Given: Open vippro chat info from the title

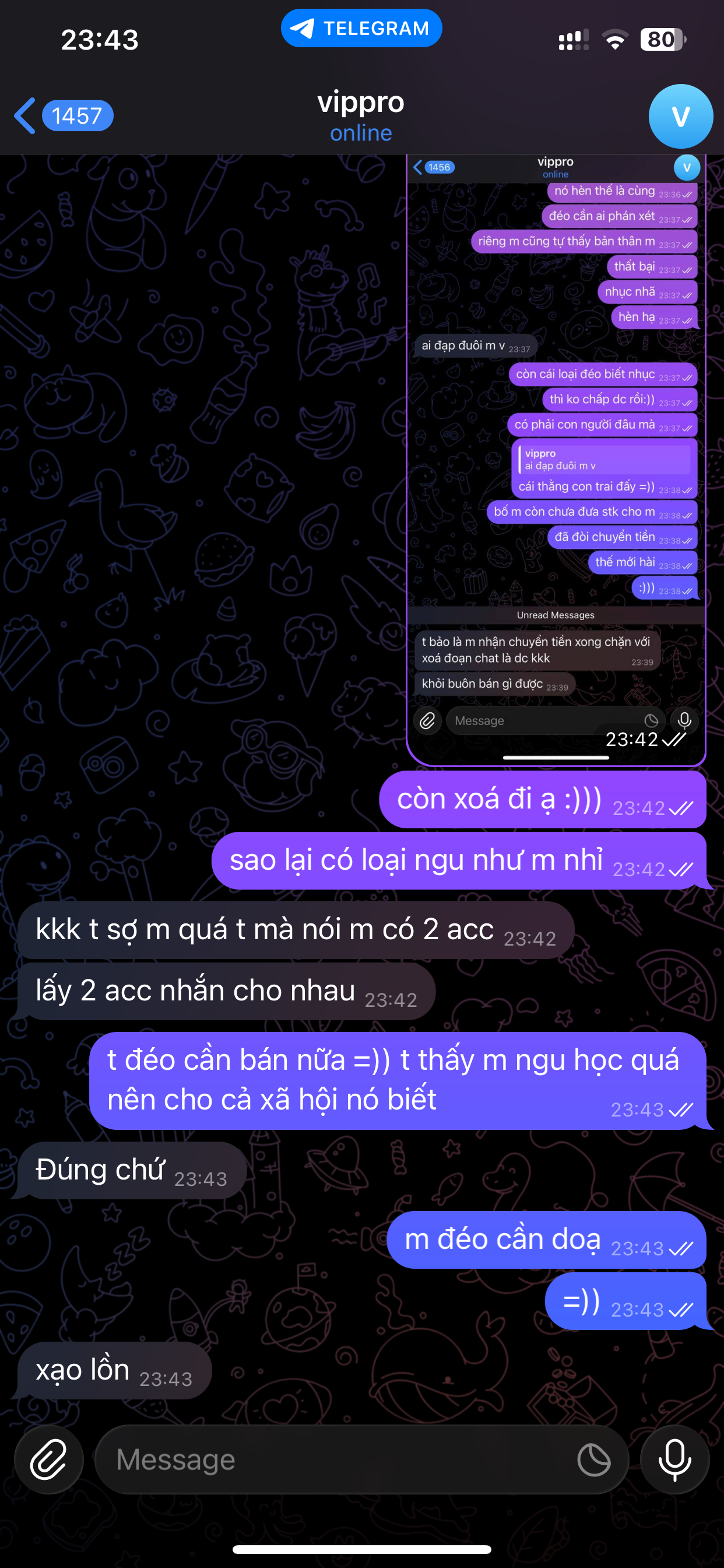Looking at the screenshot, I should coord(361,115).
